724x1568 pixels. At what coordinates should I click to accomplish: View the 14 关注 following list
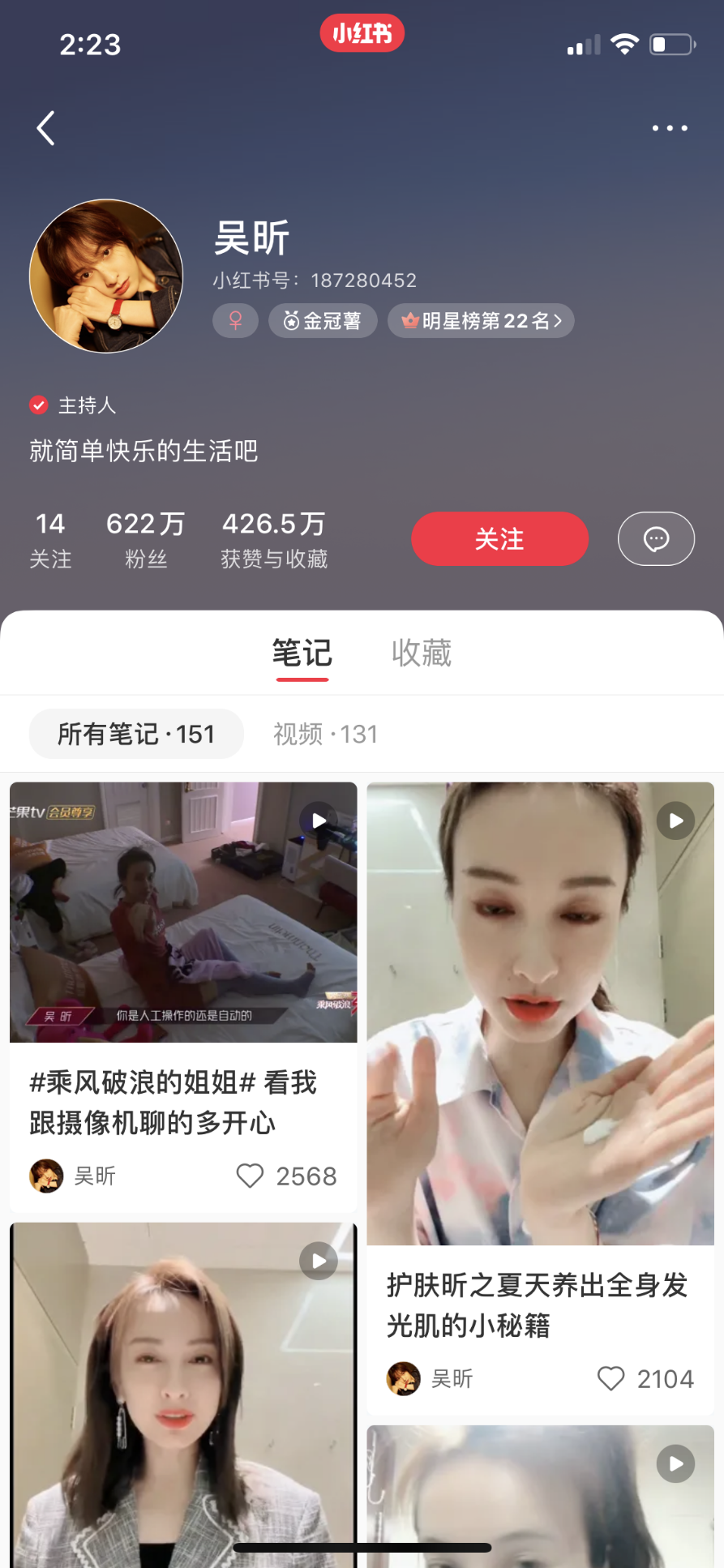50,539
